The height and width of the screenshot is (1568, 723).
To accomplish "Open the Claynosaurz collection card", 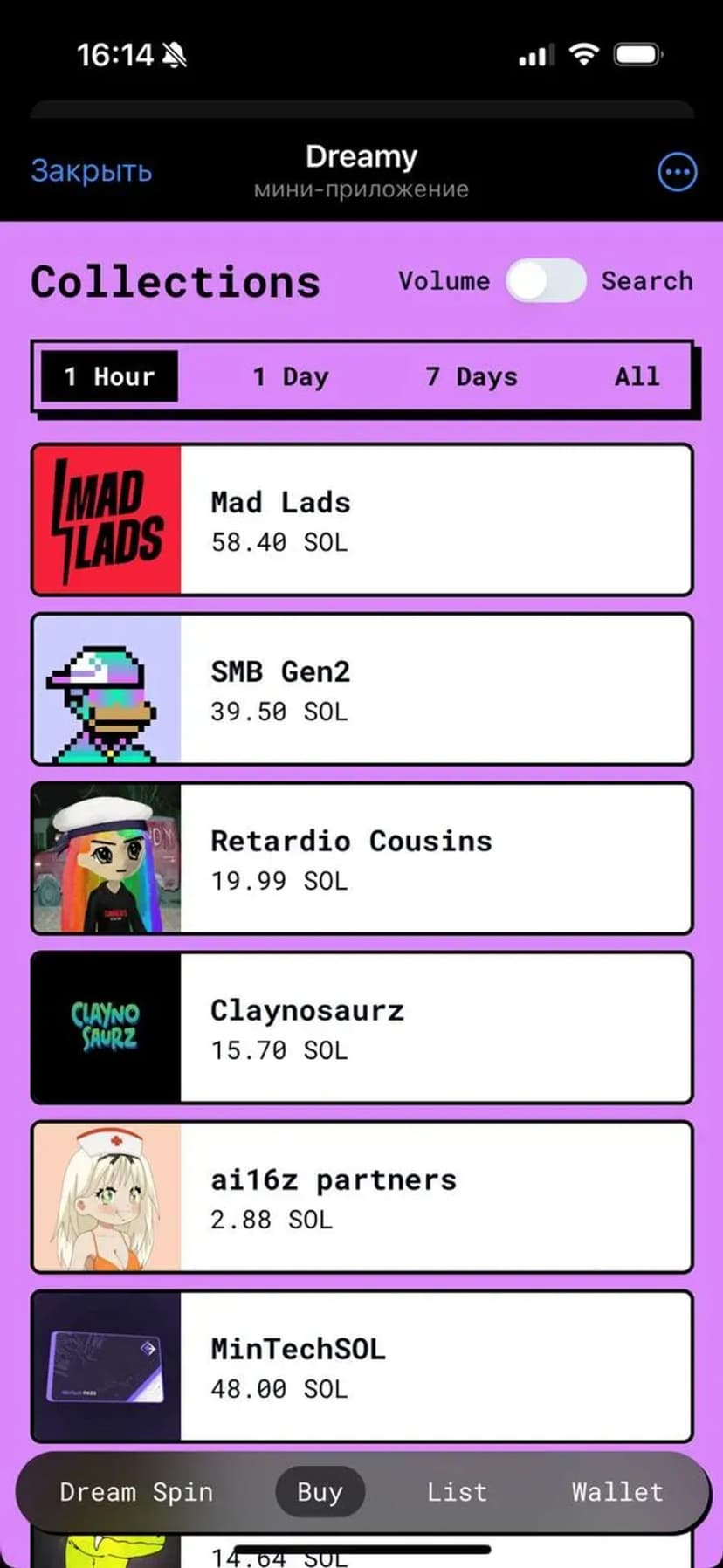I will (362, 1028).
